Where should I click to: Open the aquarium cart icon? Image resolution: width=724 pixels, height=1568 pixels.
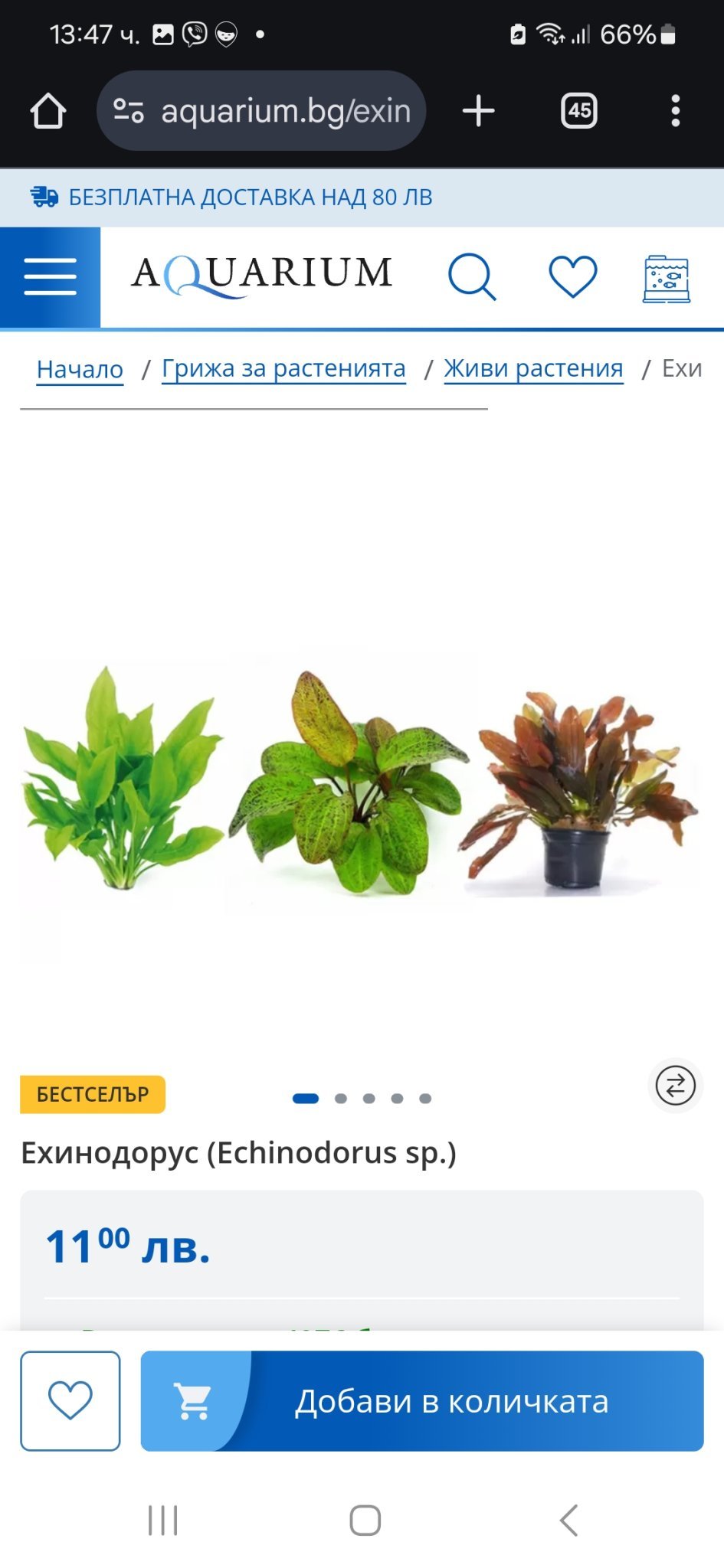click(666, 279)
